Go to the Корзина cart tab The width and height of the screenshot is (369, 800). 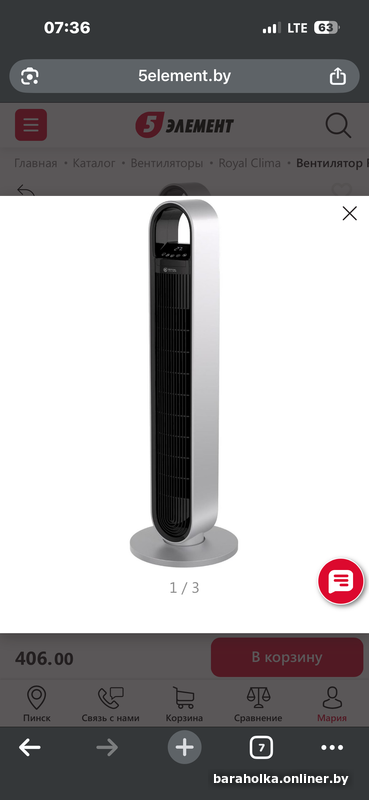[x=184, y=704]
